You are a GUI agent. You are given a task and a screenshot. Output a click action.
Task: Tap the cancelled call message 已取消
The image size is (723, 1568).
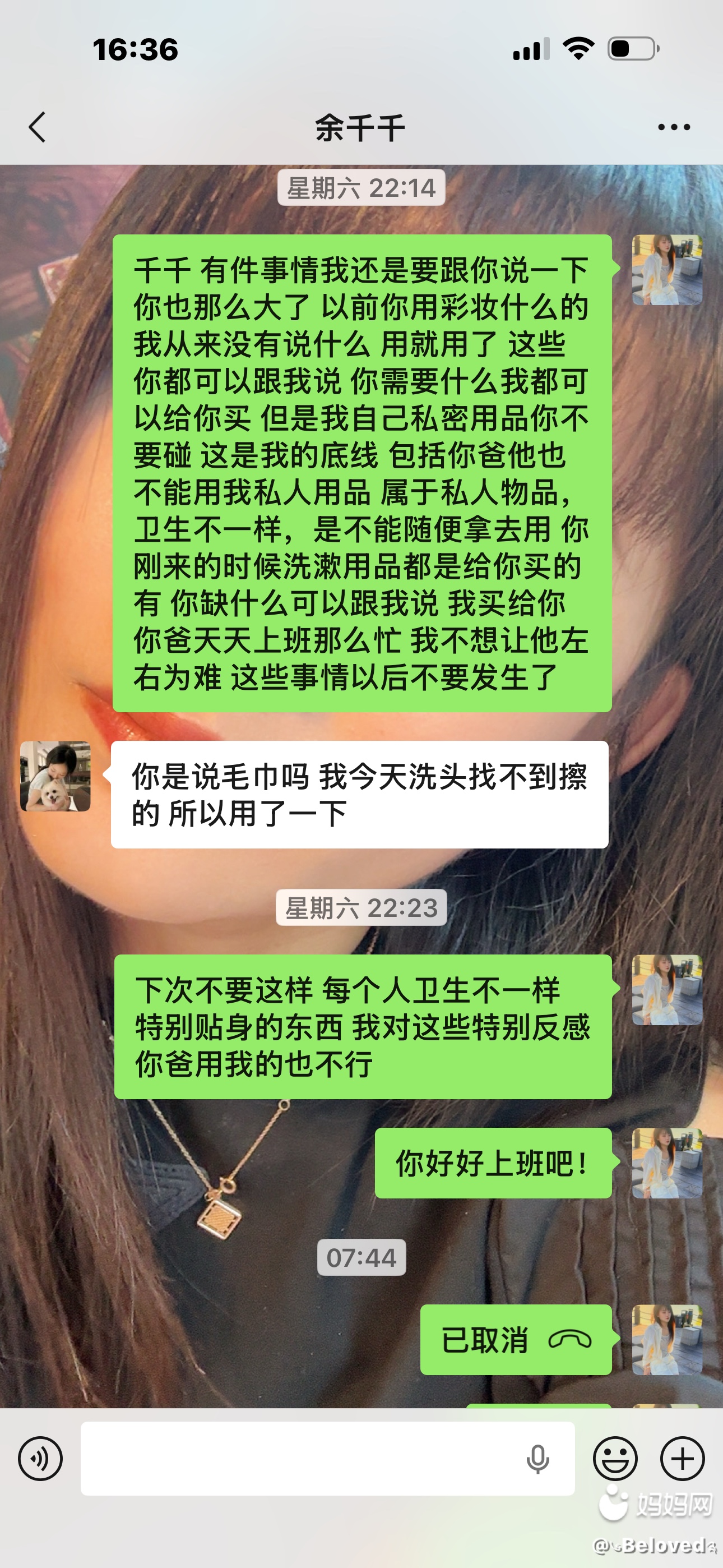[516, 1340]
